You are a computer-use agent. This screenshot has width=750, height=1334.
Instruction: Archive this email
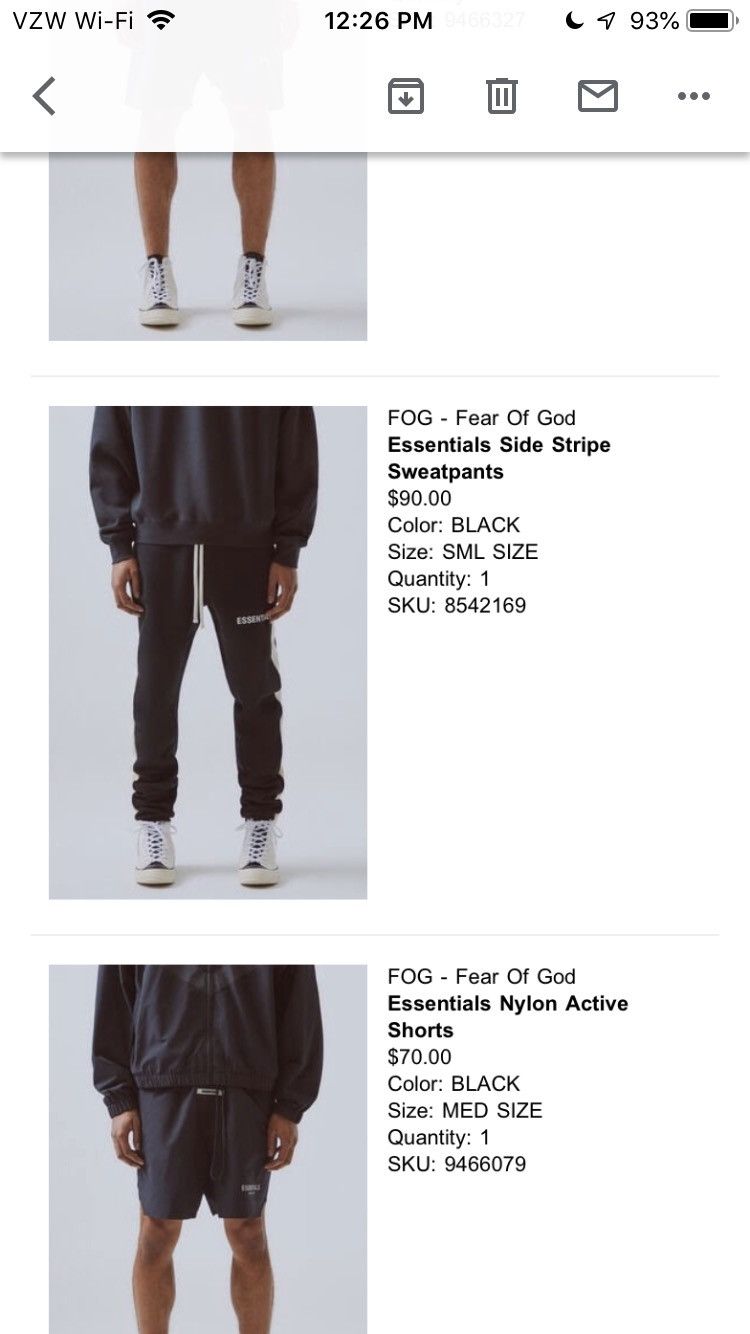[406, 97]
